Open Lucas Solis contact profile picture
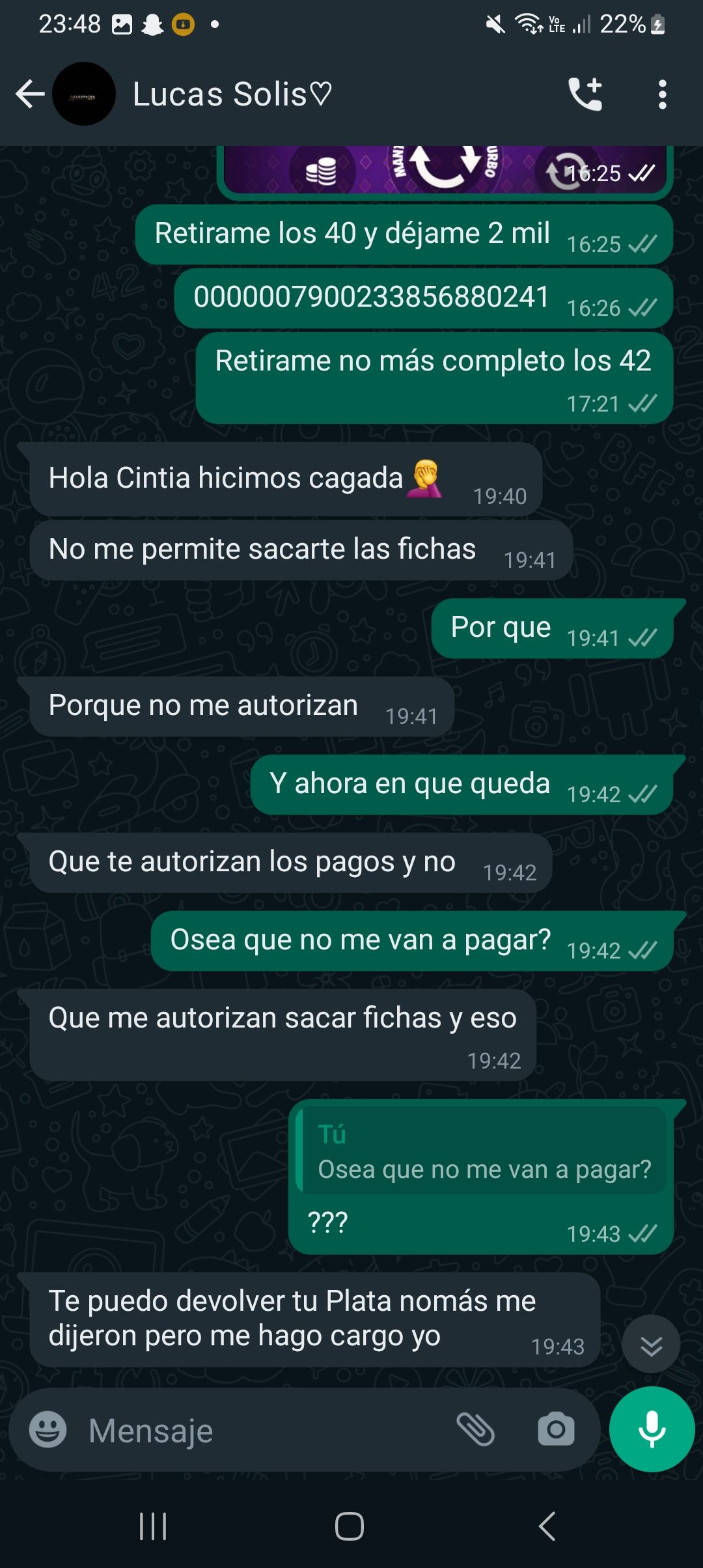Screen dimensions: 703x1568 84,94
